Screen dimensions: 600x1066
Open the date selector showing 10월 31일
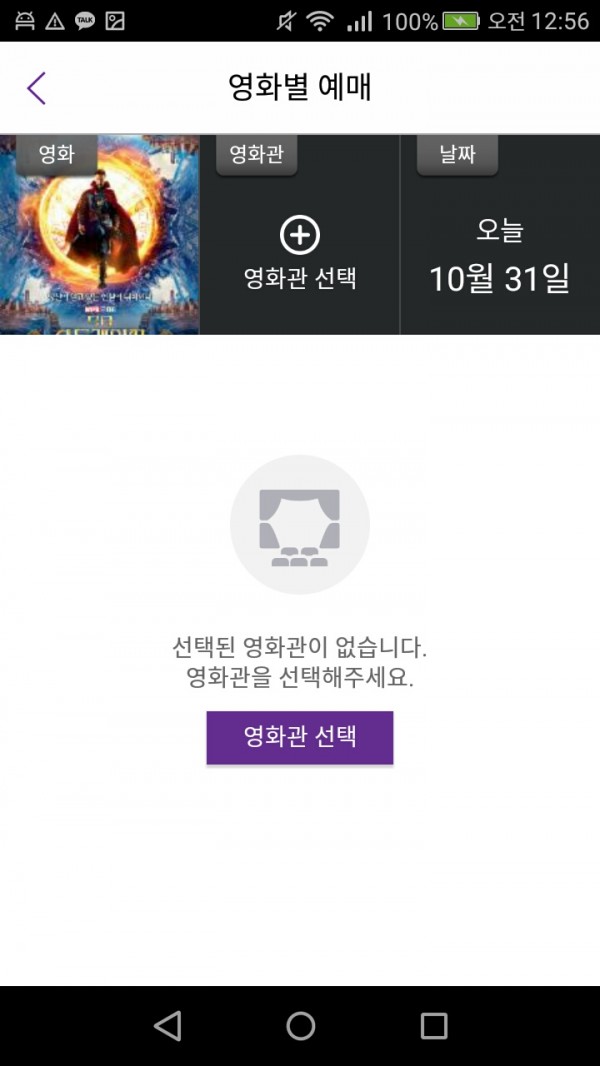point(499,260)
